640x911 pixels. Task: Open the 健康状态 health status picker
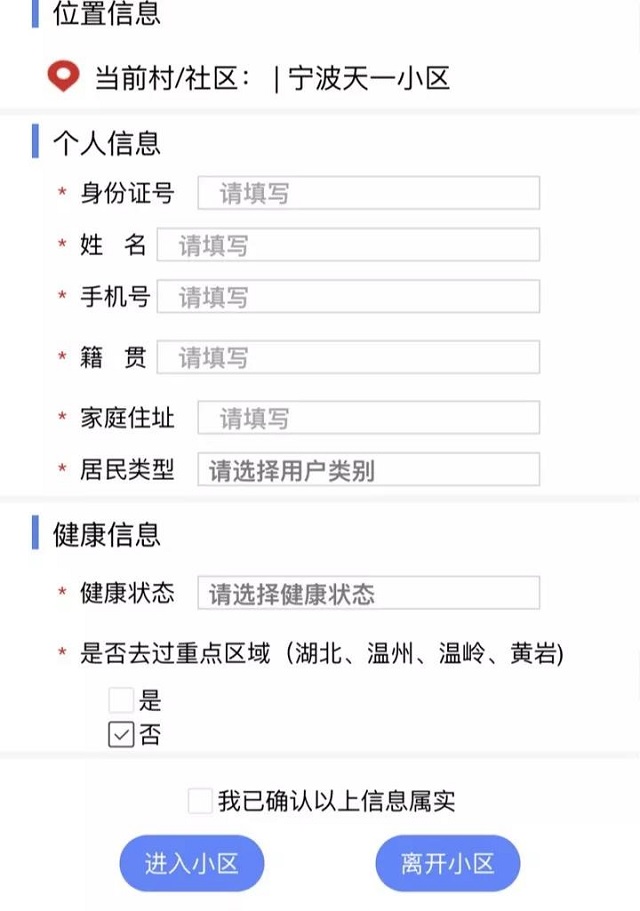click(368, 593)
